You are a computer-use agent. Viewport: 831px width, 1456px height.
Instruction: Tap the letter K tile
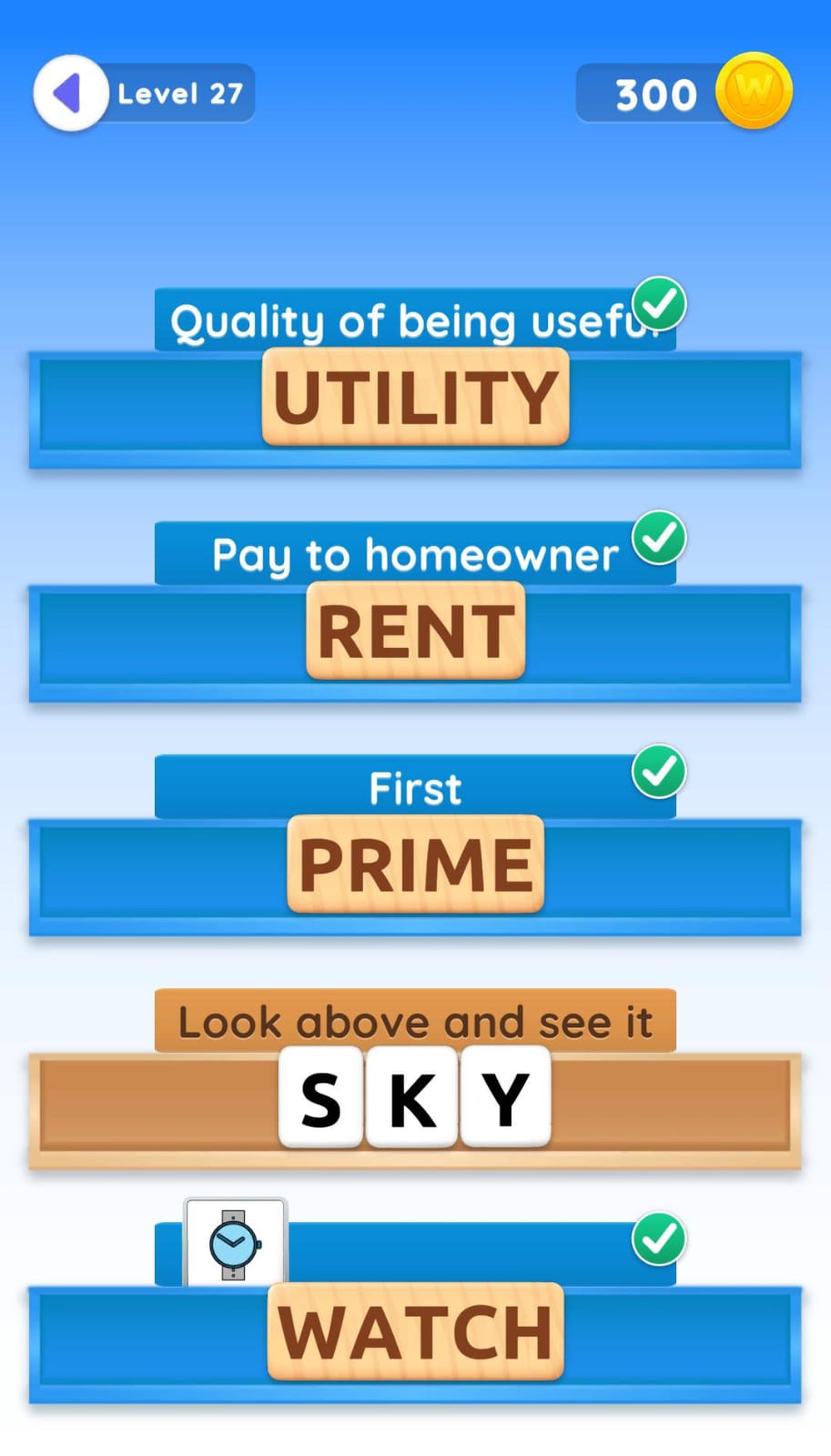click(411, 1097)
